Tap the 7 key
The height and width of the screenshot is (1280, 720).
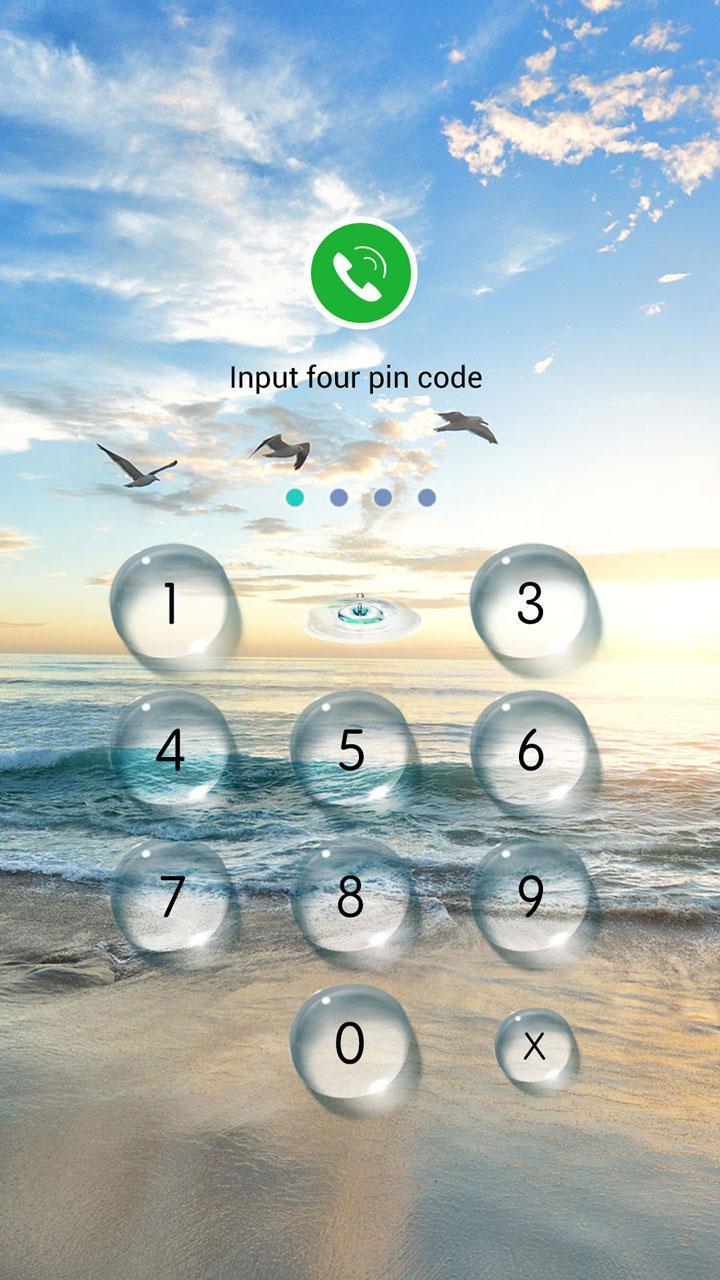[x=171, y=897]
